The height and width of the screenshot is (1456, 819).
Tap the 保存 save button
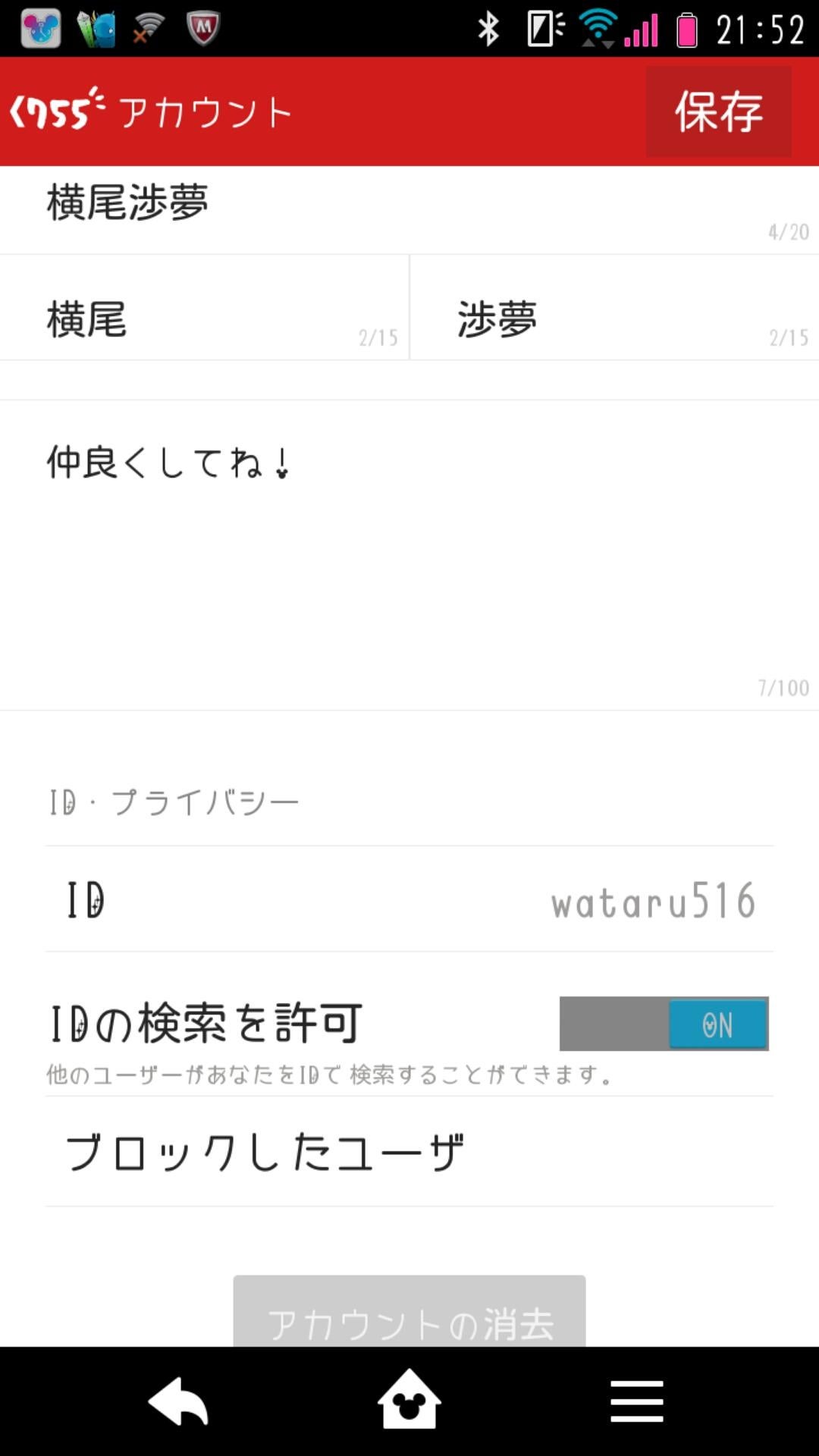(717, 114)
